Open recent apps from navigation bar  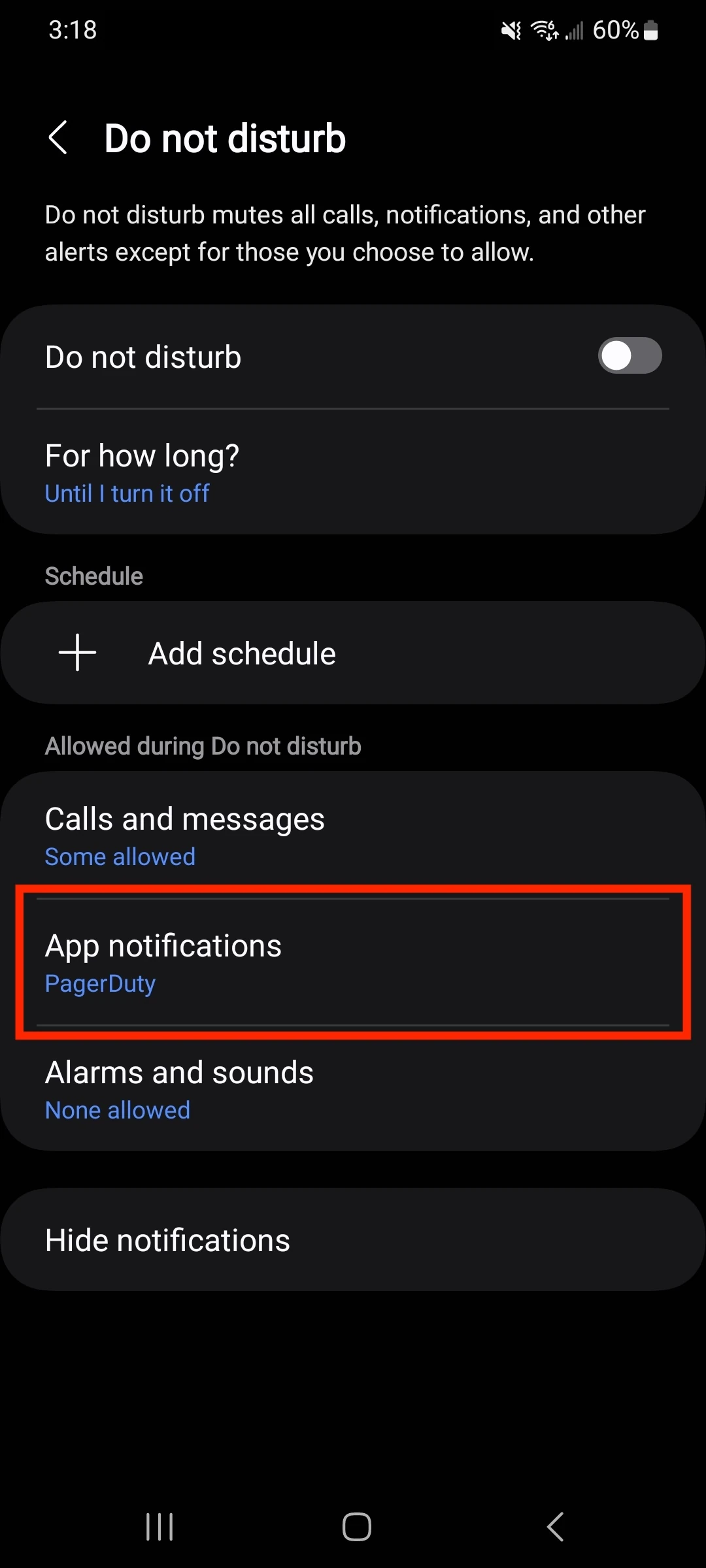coord(160,1527)
